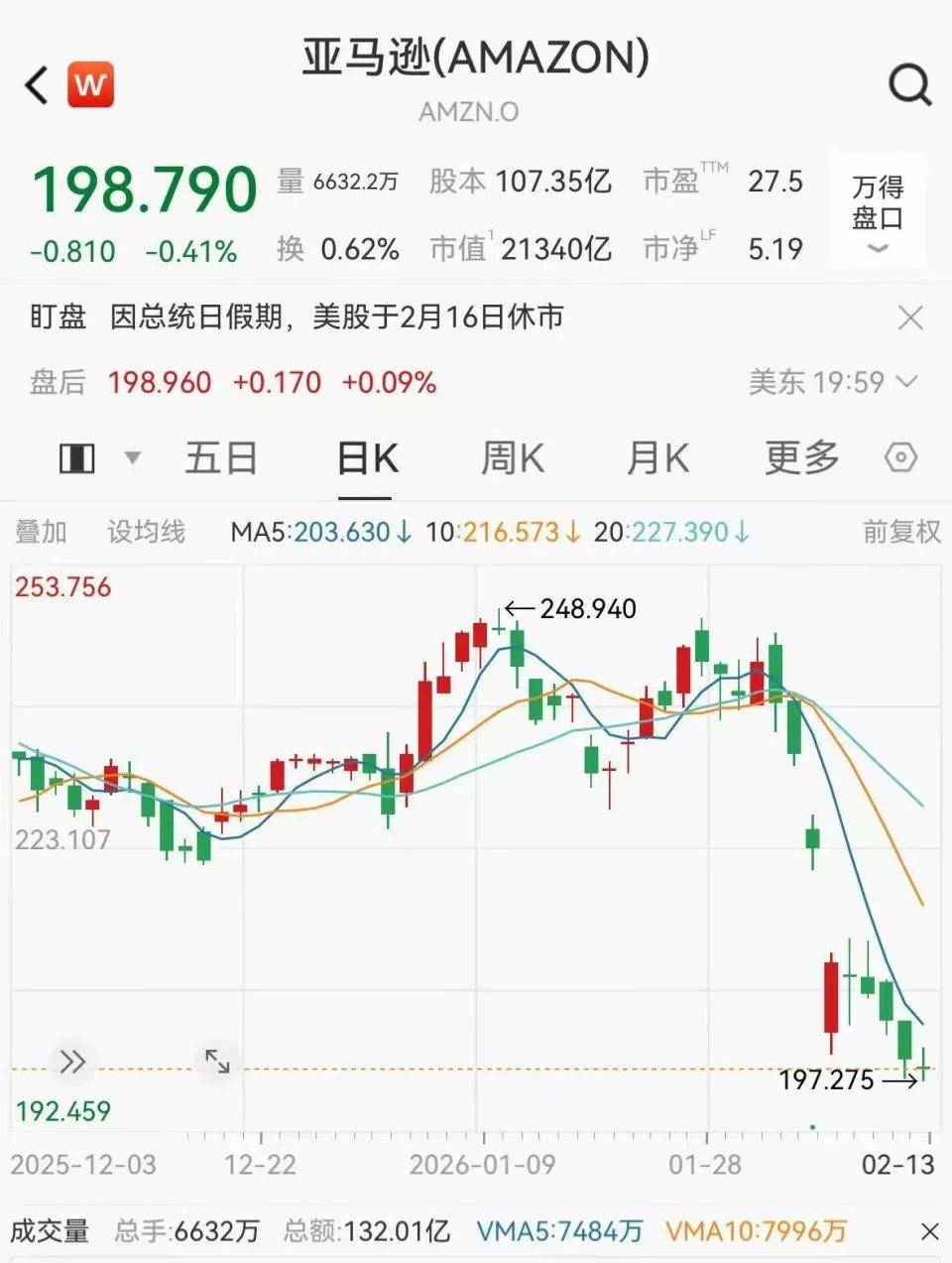The height and width of the screenshot is (1263, 952).
Task: Tap the back arrow to return
Action: click(35, 85)
